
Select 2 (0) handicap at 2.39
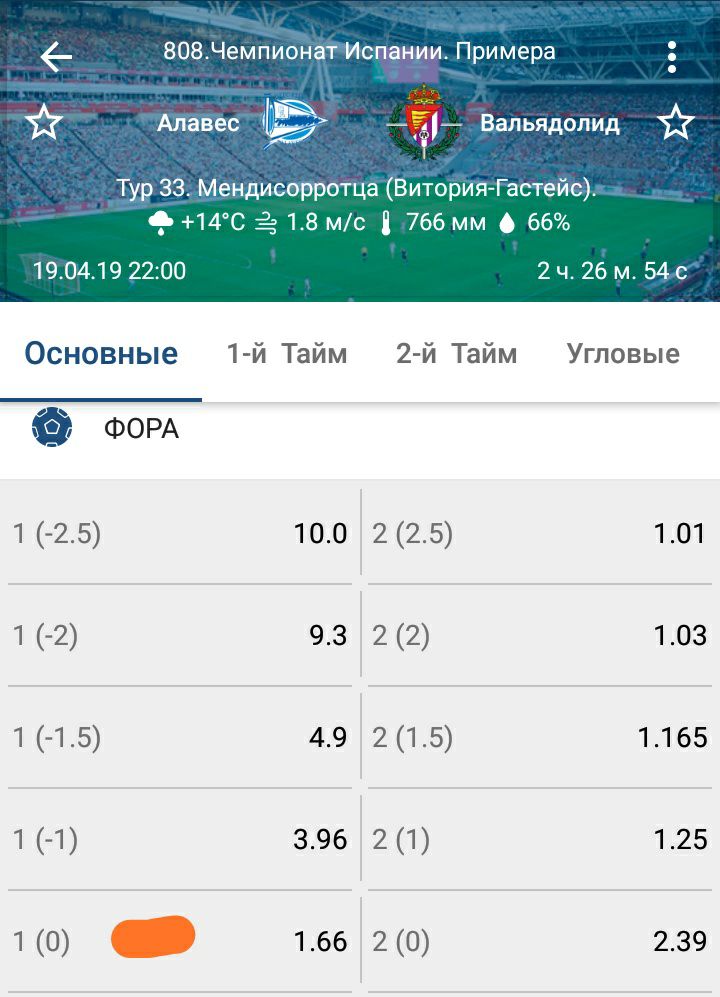pos(540,941)
